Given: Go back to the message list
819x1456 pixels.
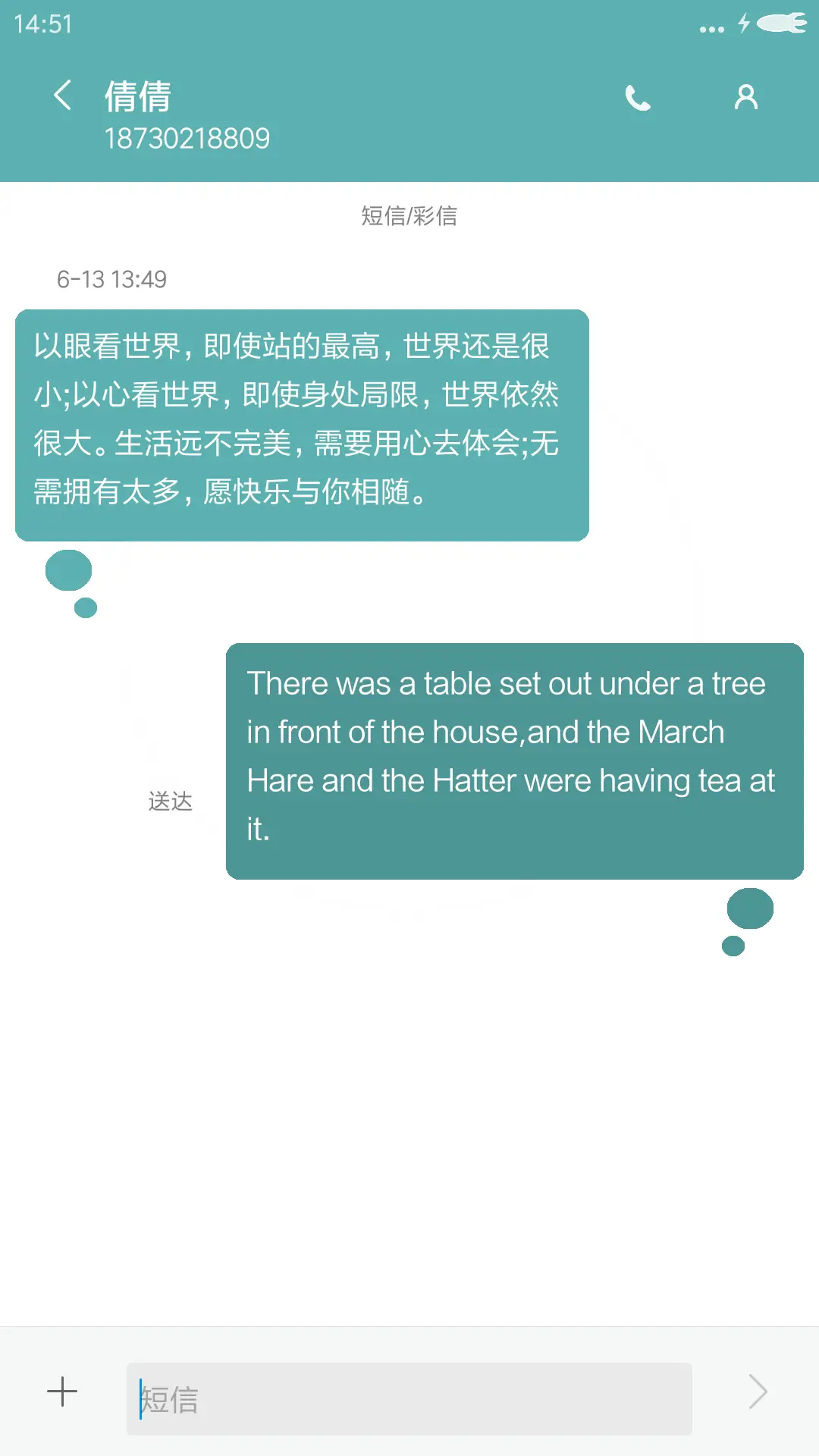Looking at the screenshot, I should tap(63, 96).
